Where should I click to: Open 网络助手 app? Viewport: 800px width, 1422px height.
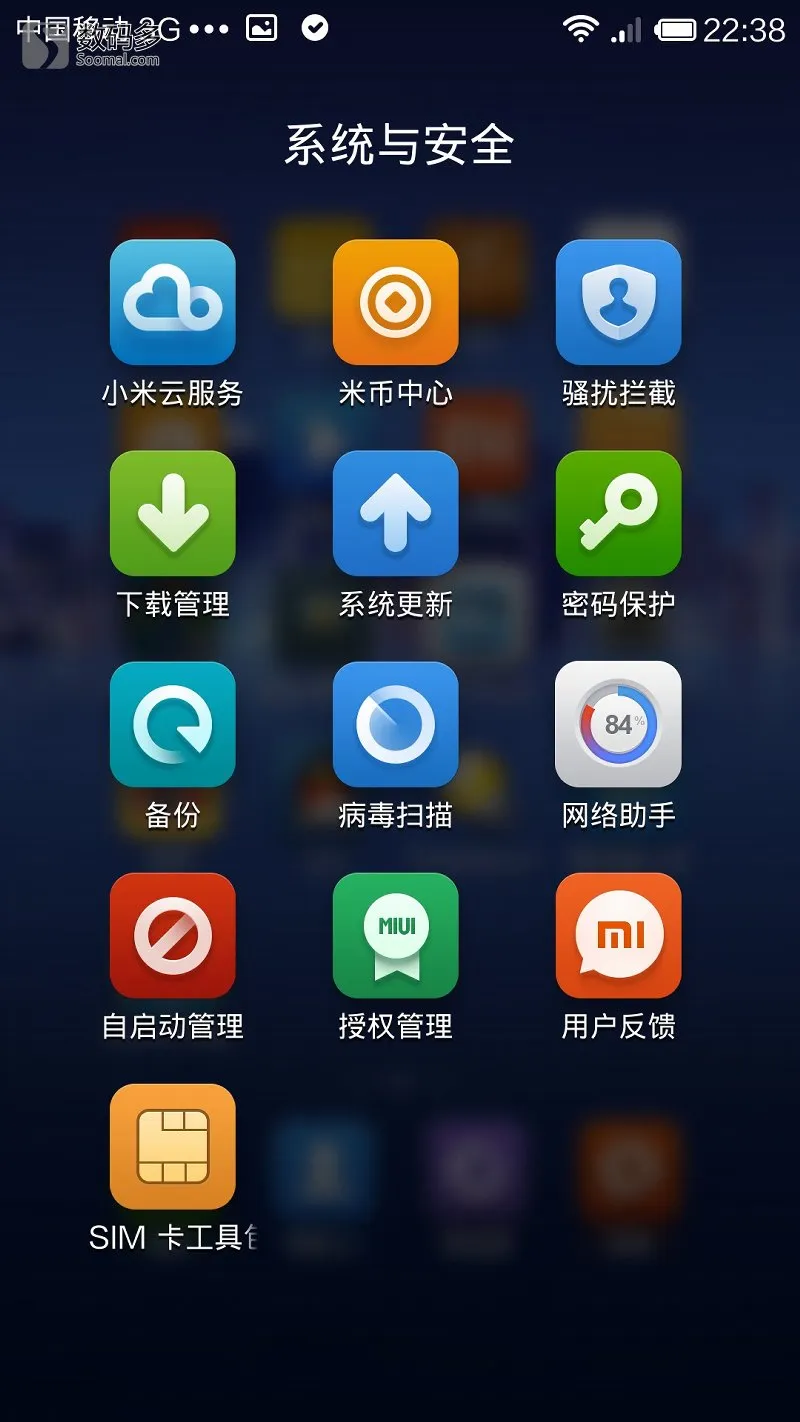coord(618,725)
